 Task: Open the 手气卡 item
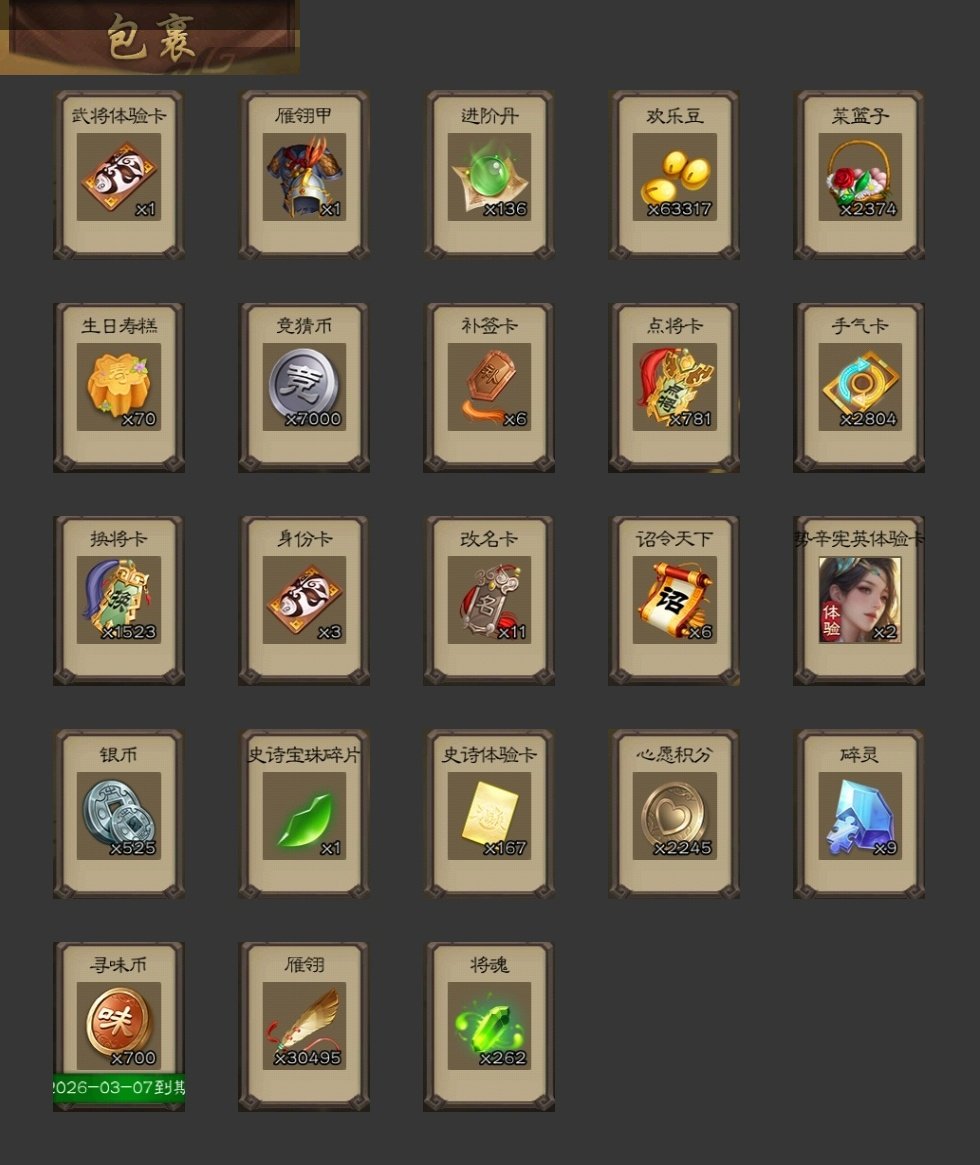(859, 388)
